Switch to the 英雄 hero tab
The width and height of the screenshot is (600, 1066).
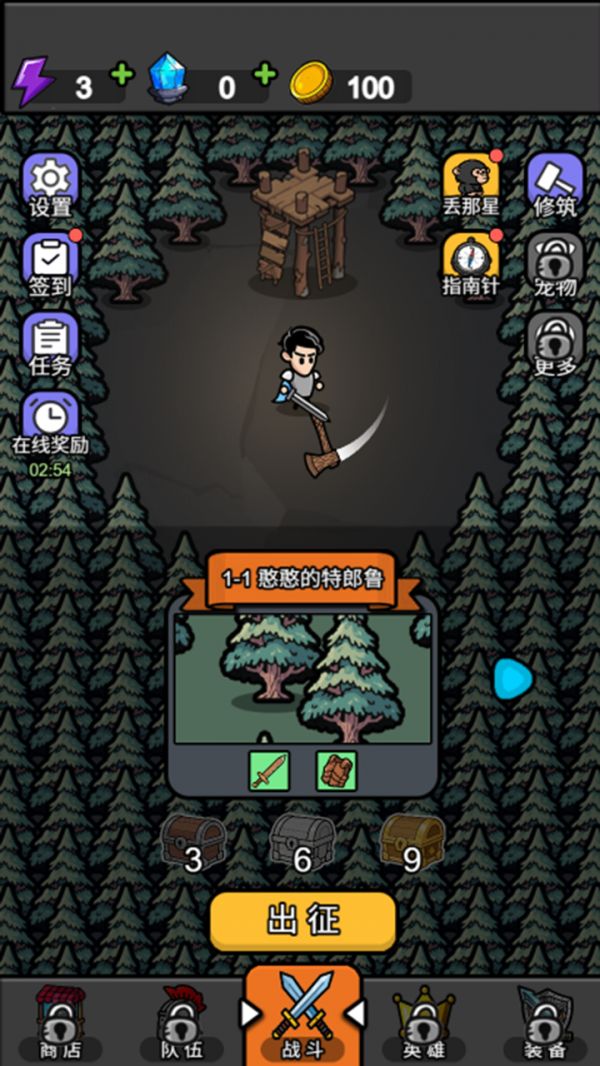(x=423, y=1022)
